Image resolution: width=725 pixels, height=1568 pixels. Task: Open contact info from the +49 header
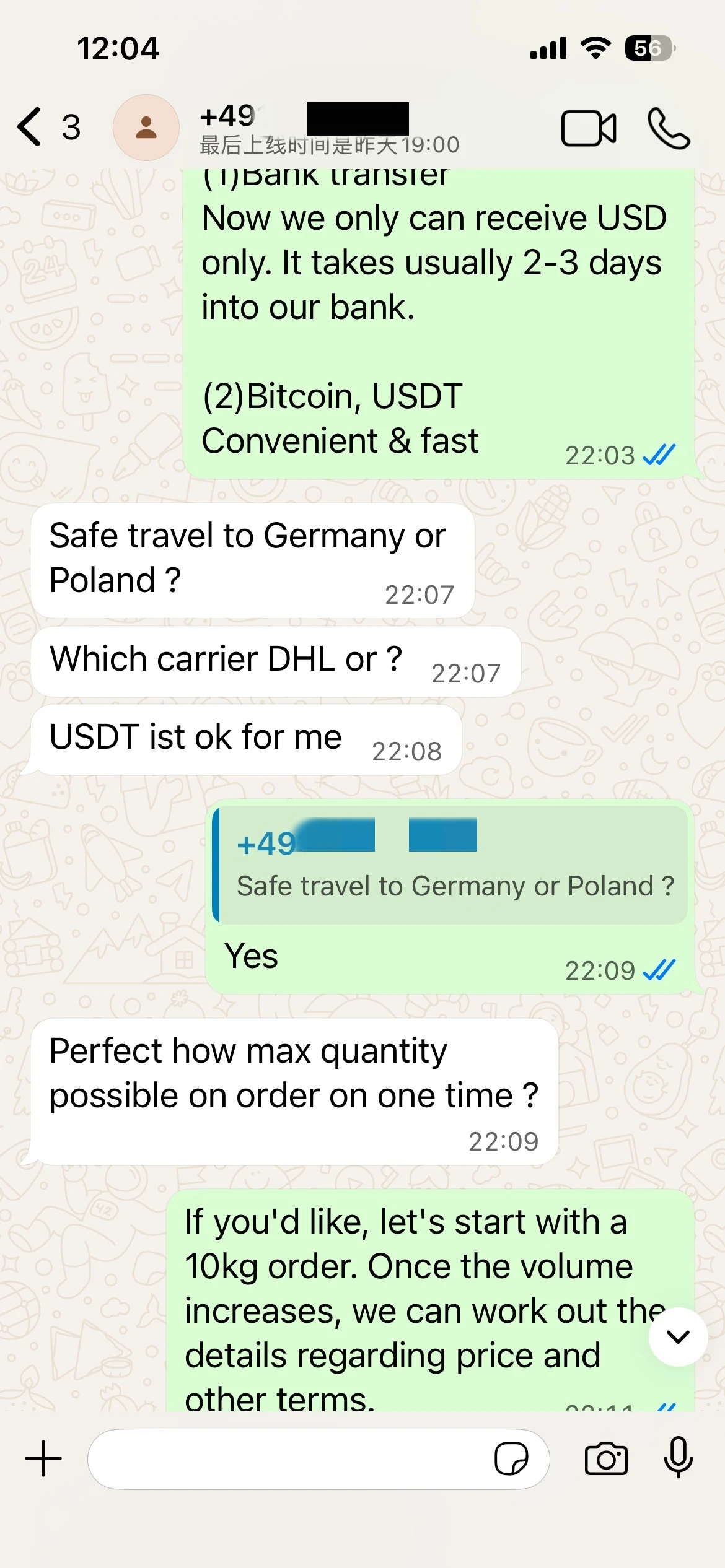click(x=328, y=129)
